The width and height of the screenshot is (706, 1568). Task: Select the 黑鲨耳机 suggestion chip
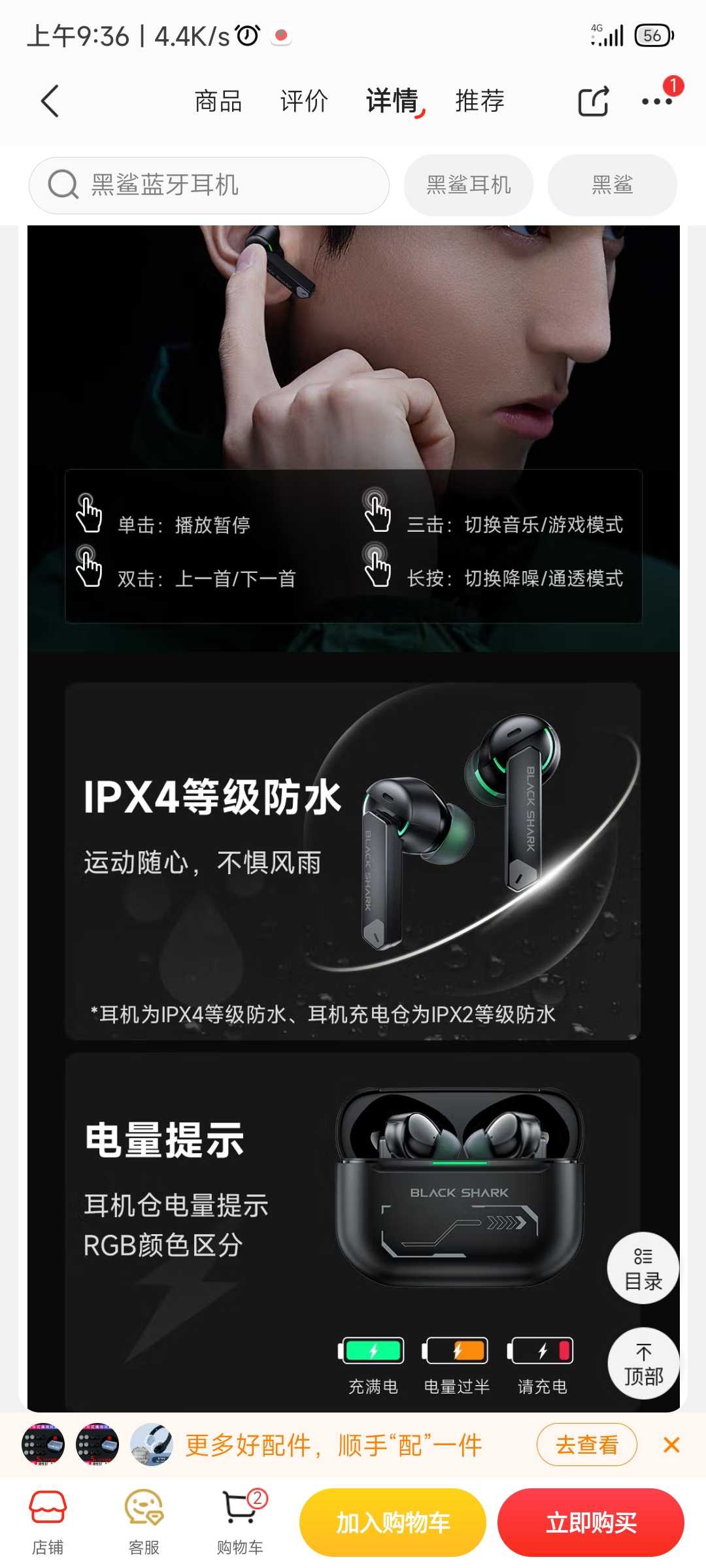pos(468,185)
